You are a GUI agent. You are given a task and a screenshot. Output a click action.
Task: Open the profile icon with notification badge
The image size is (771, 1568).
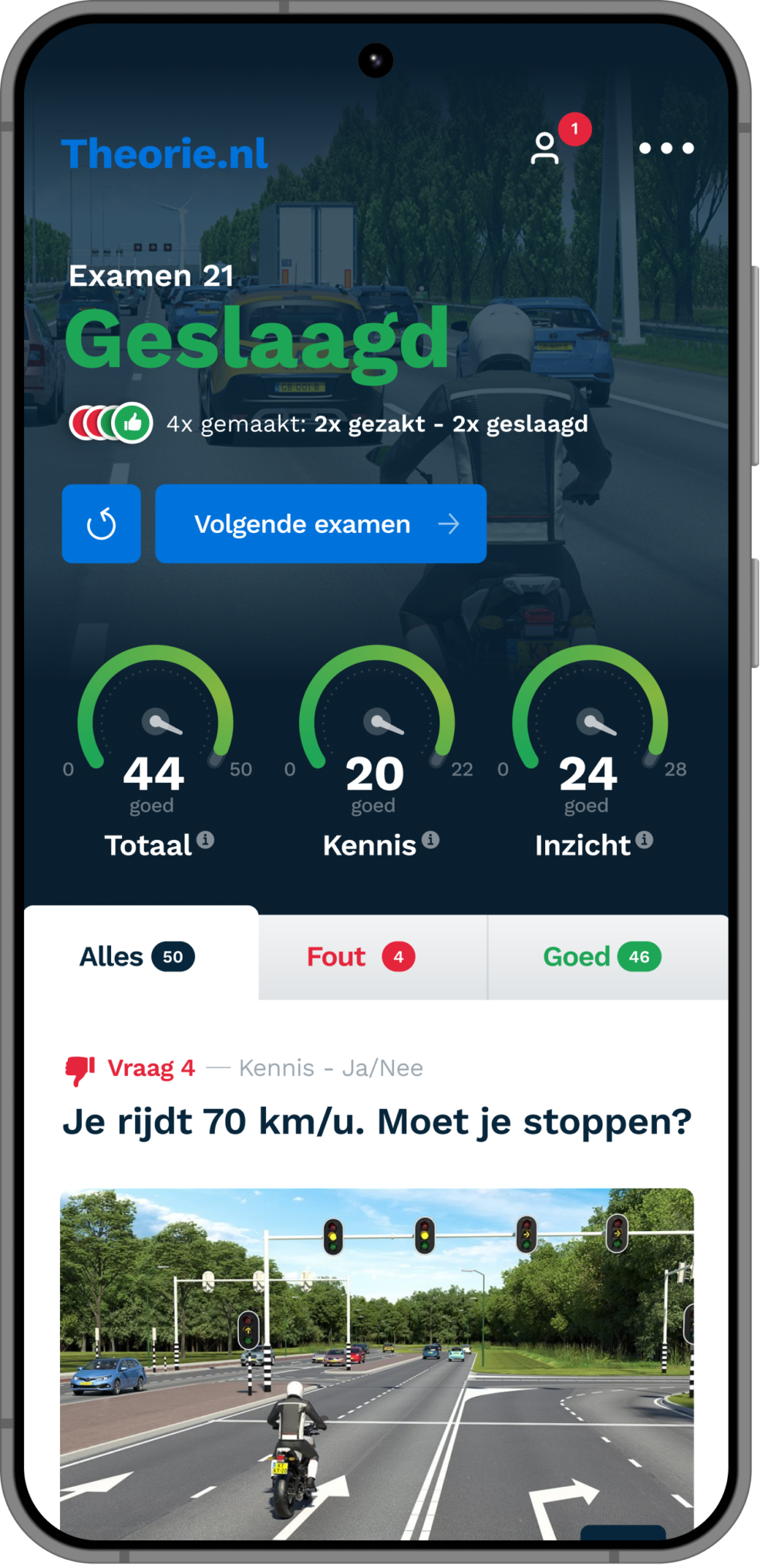pos(546,148)
